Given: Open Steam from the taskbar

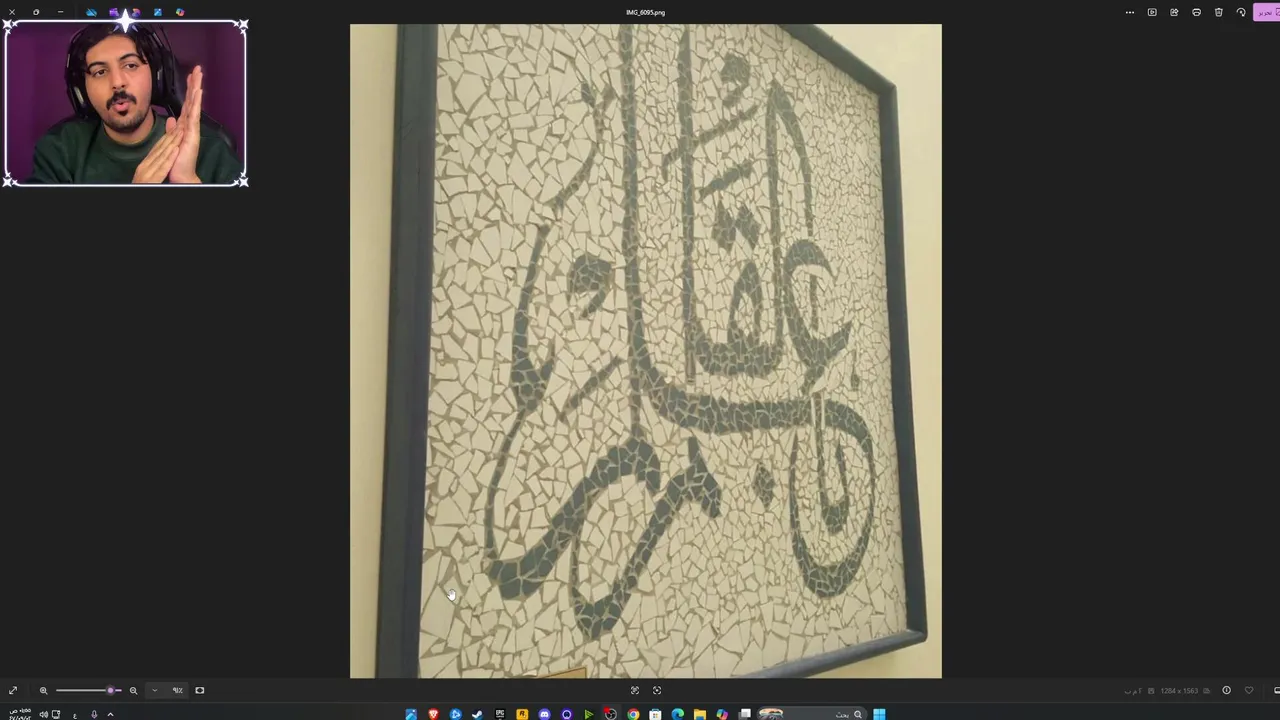Looking at the screenshot, I should (477, 714).
